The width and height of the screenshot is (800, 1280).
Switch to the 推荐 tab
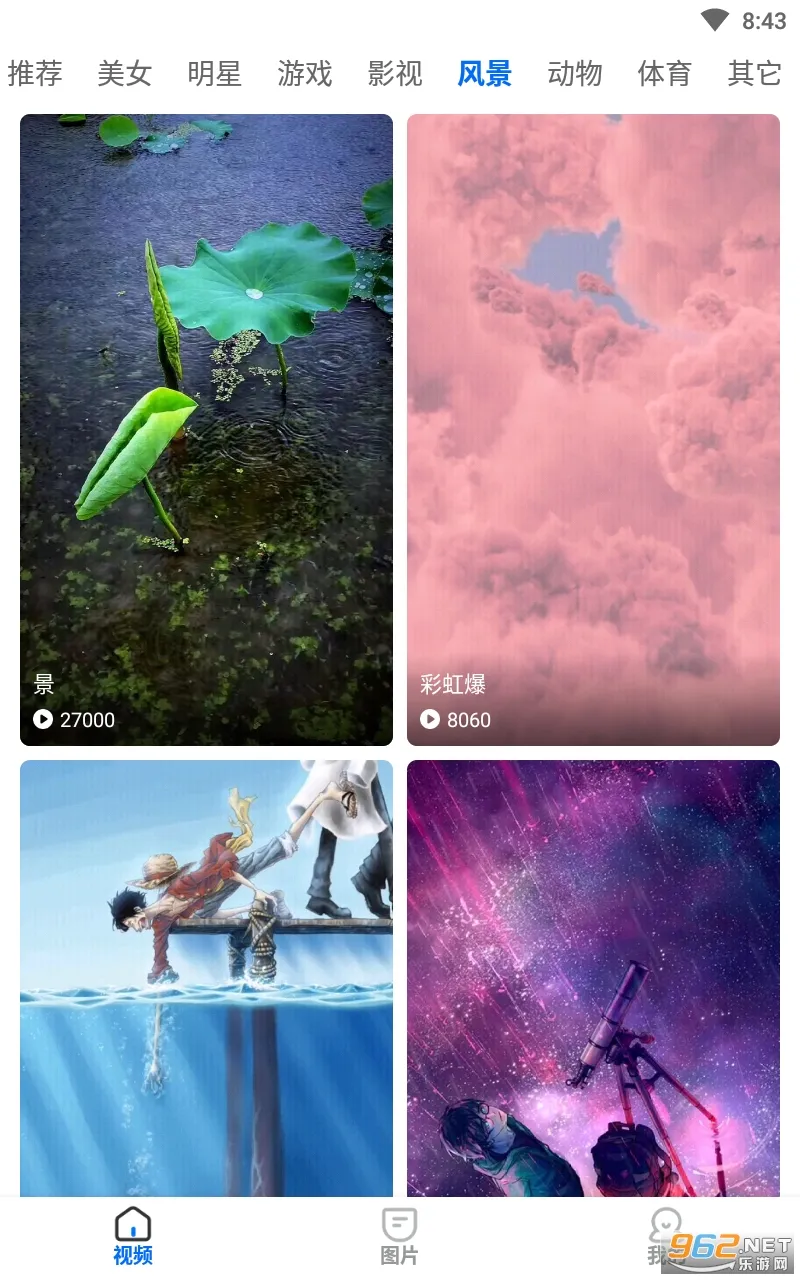[x=35, y=73]
